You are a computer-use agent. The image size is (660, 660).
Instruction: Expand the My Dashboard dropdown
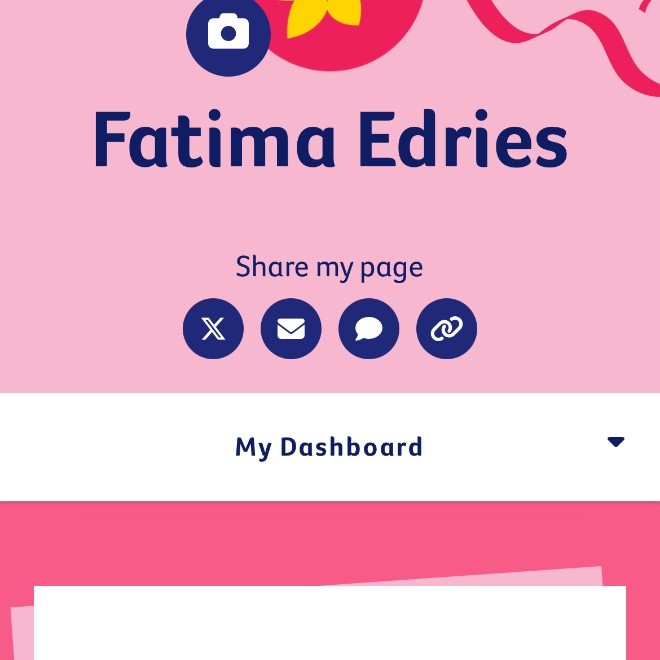click(x=615, y=442)
